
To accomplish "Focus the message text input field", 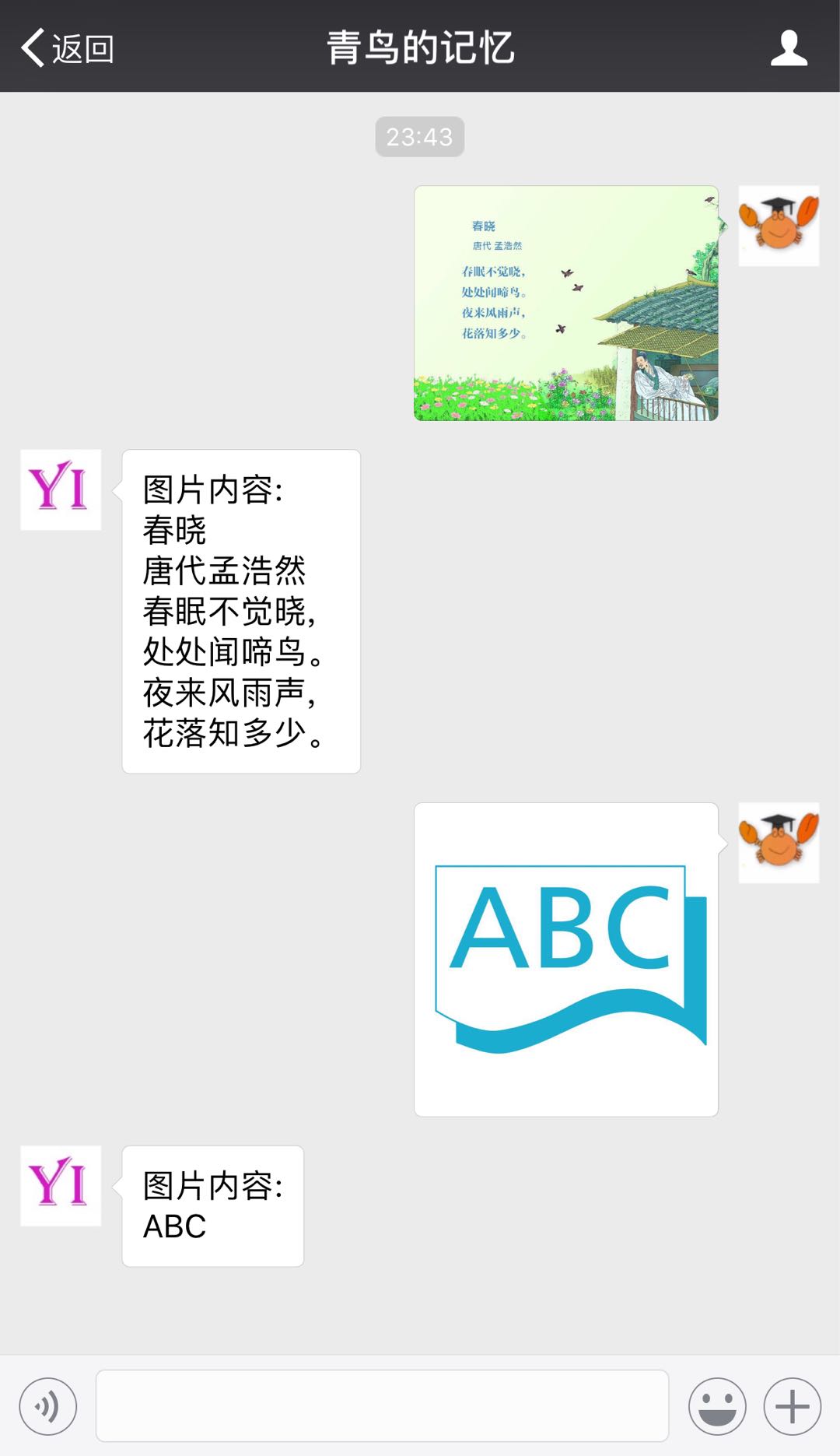I will click(382, 1406).
